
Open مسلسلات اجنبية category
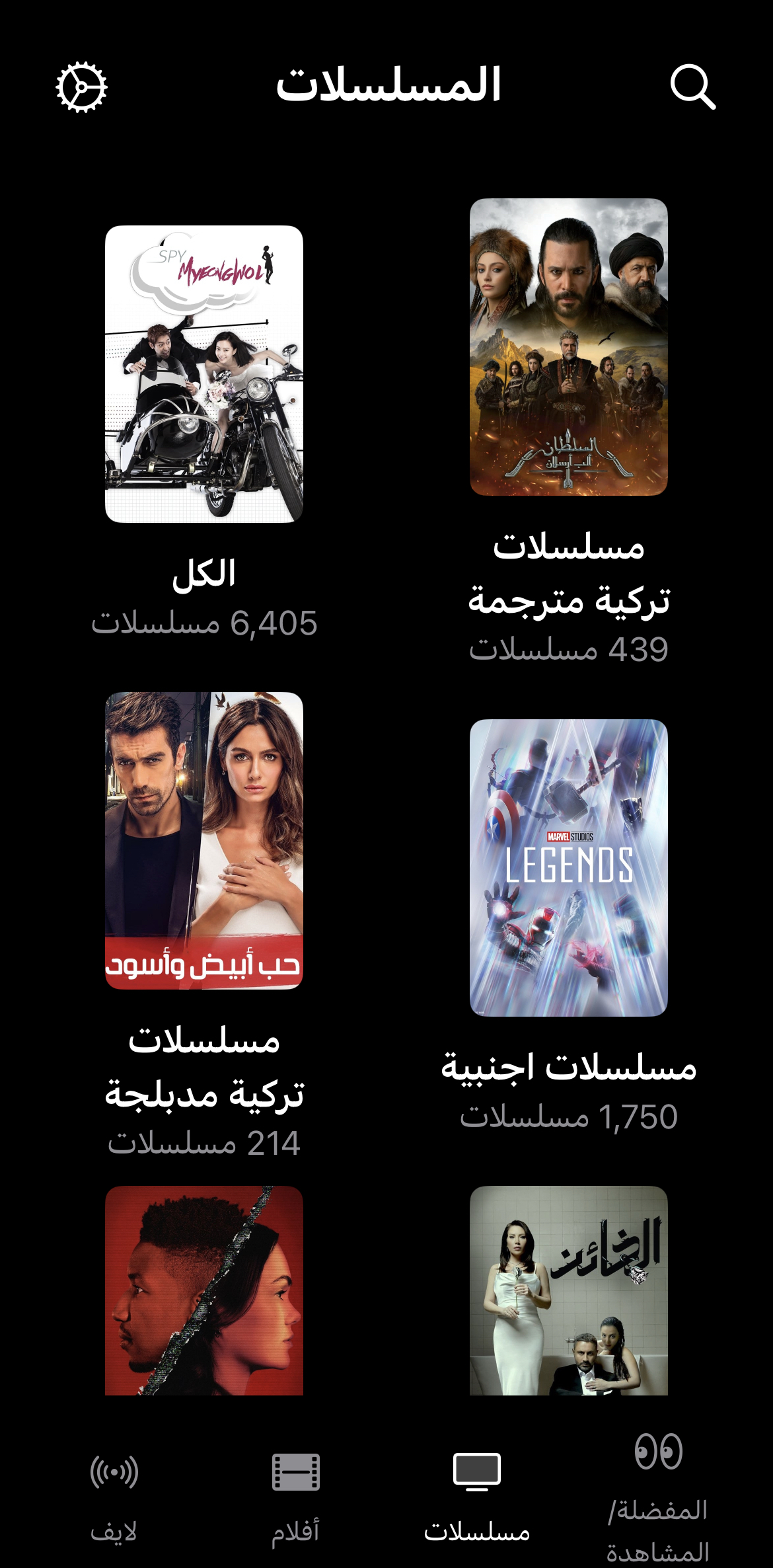pyautogui.click(x=568, y=867)
